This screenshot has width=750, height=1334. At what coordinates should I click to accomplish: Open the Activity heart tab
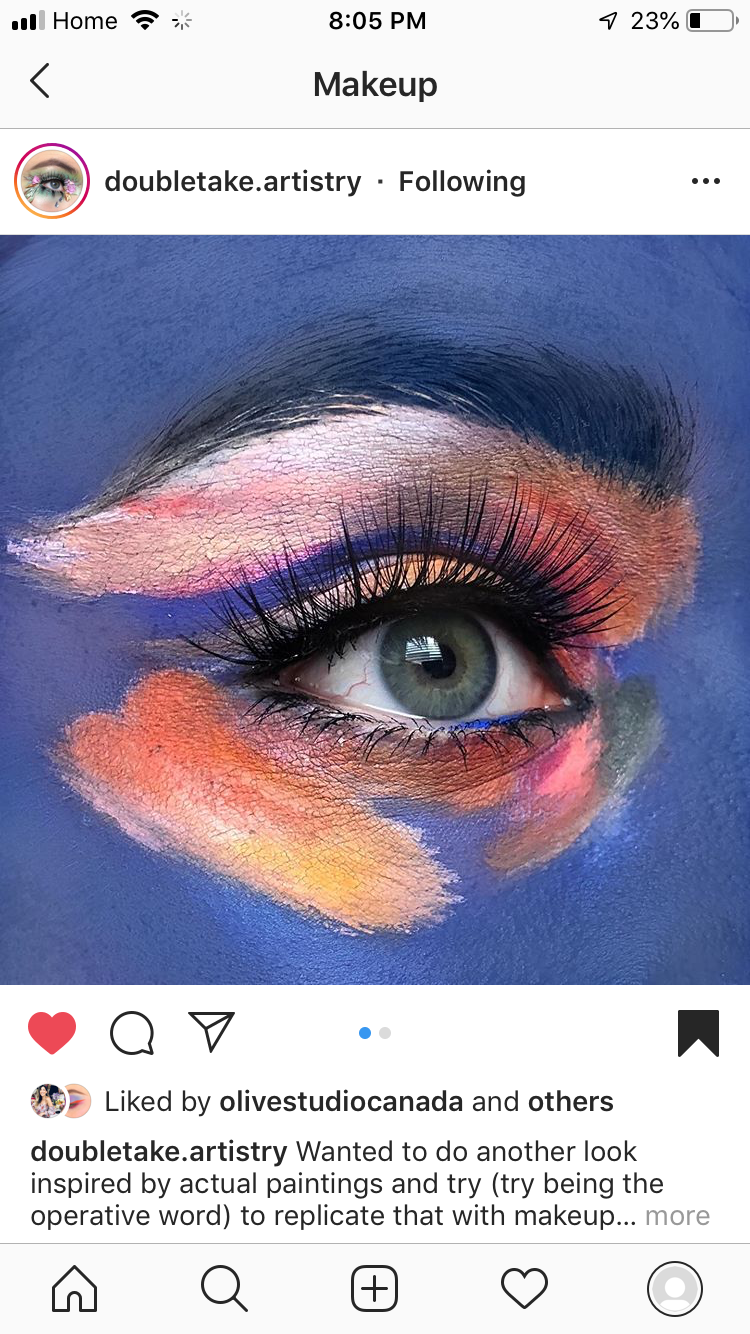point(525,1289)
